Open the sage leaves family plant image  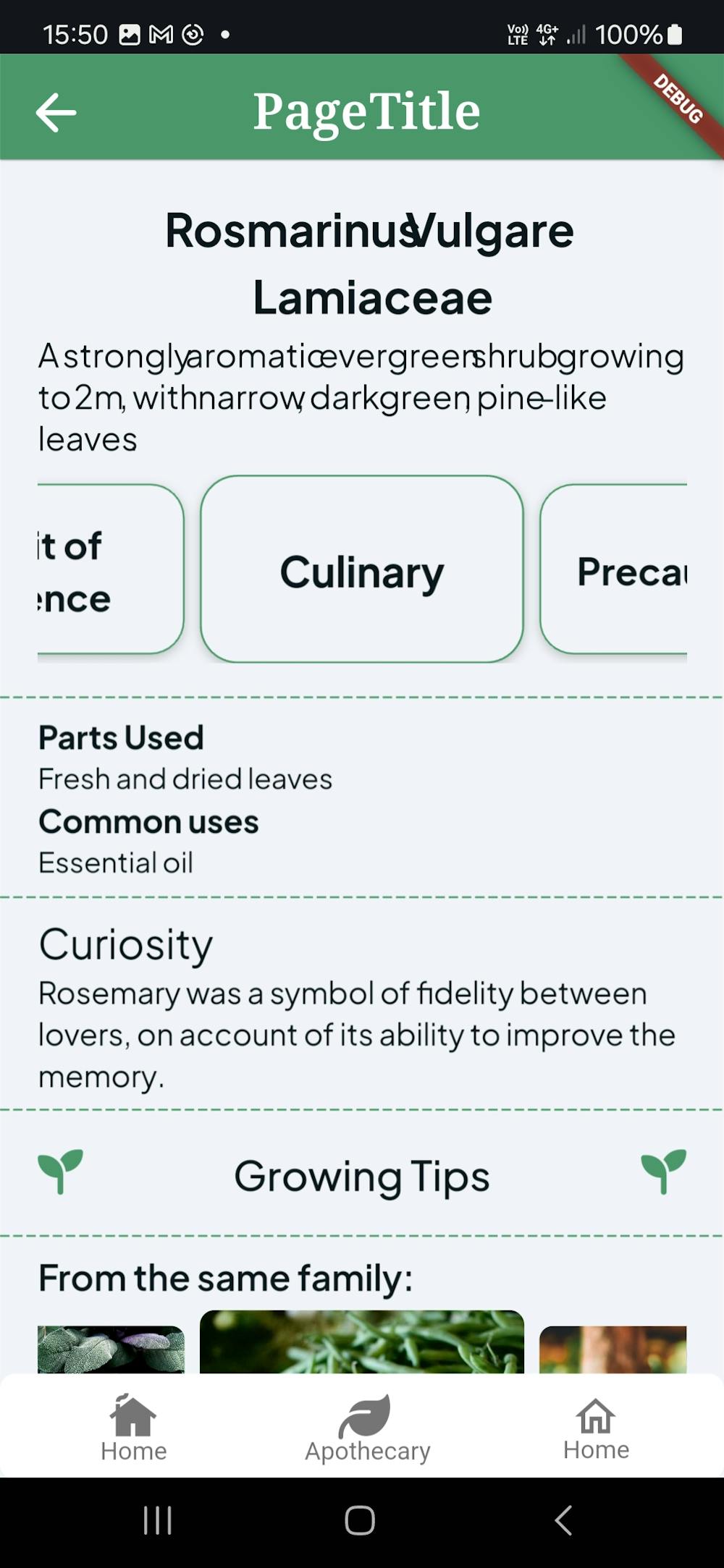pyautogui.click(x=111, y=1349)
